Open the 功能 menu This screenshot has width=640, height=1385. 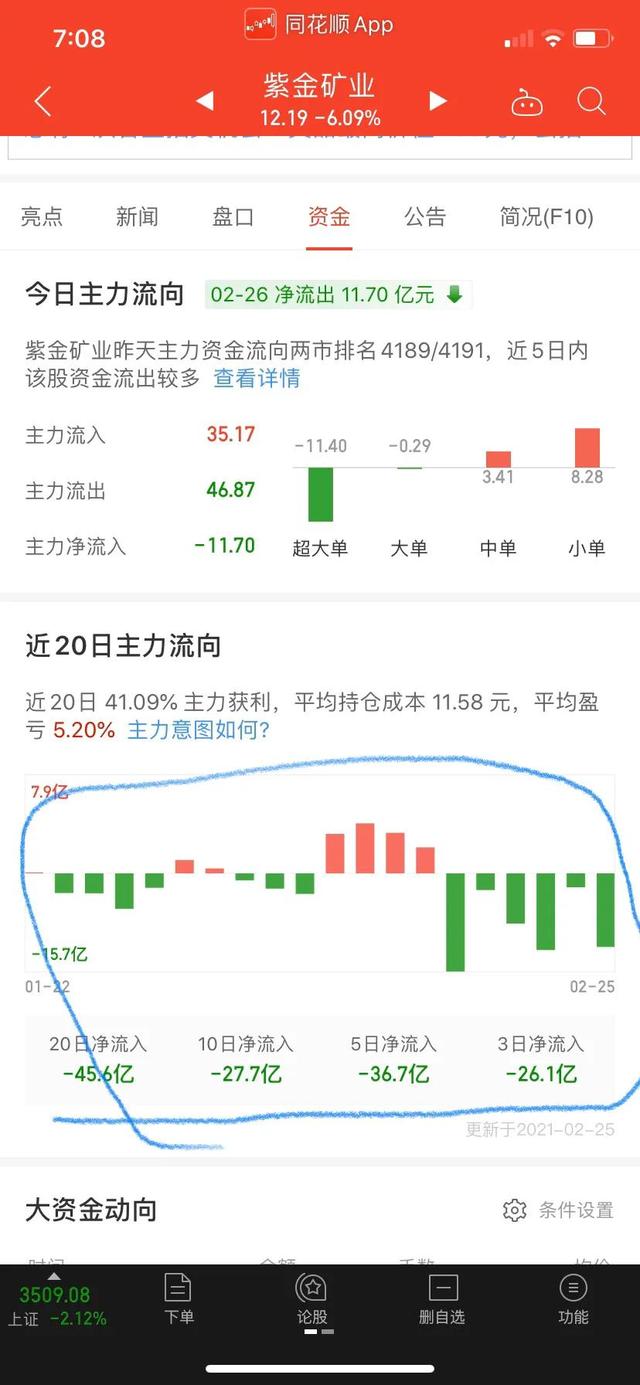574,1300
